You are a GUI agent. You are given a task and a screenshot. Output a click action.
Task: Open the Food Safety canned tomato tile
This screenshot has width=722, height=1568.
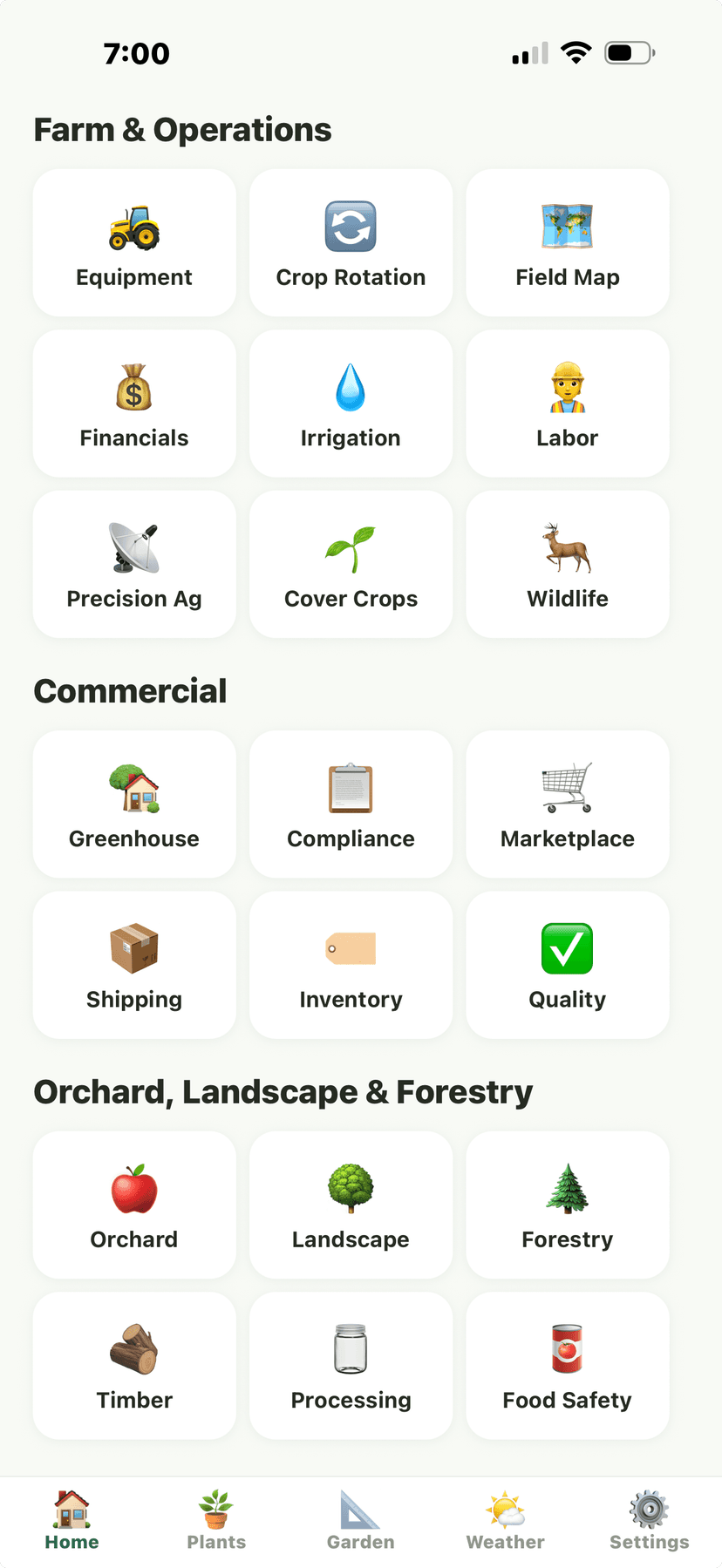567,1365
